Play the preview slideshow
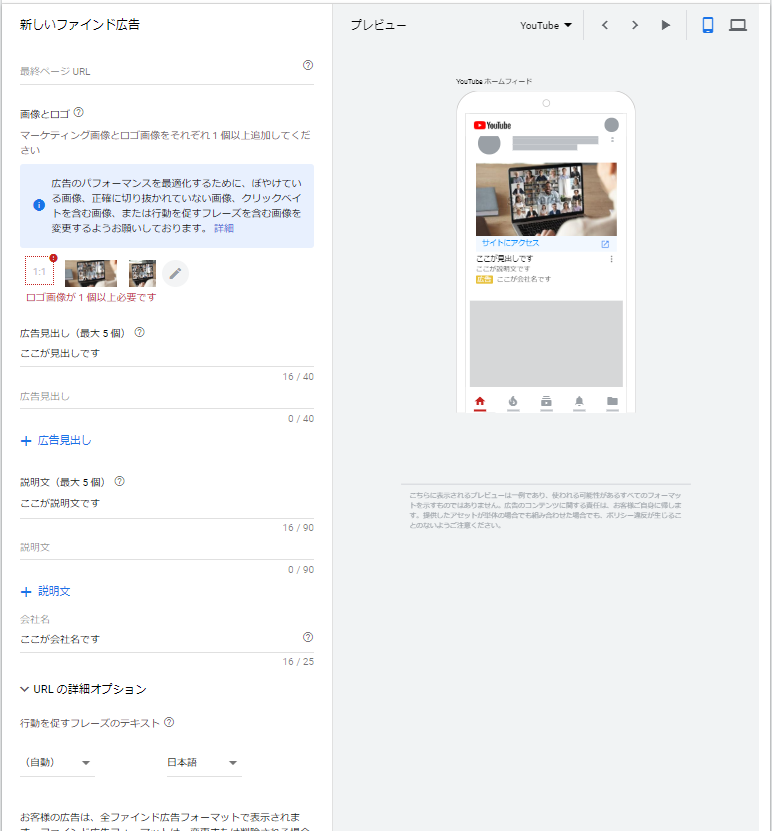 pyautogui.click(x=666, y=26)
